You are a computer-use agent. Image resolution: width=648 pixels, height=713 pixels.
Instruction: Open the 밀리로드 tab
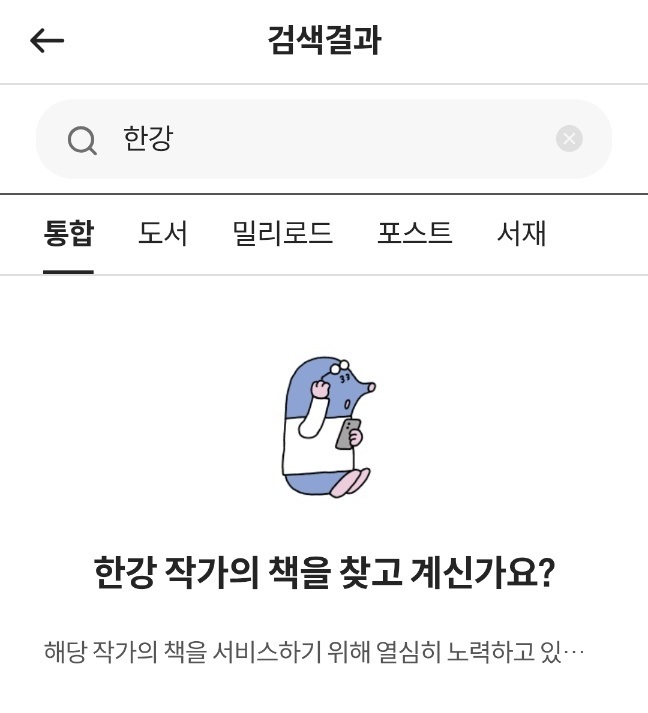tap(282, 234)
